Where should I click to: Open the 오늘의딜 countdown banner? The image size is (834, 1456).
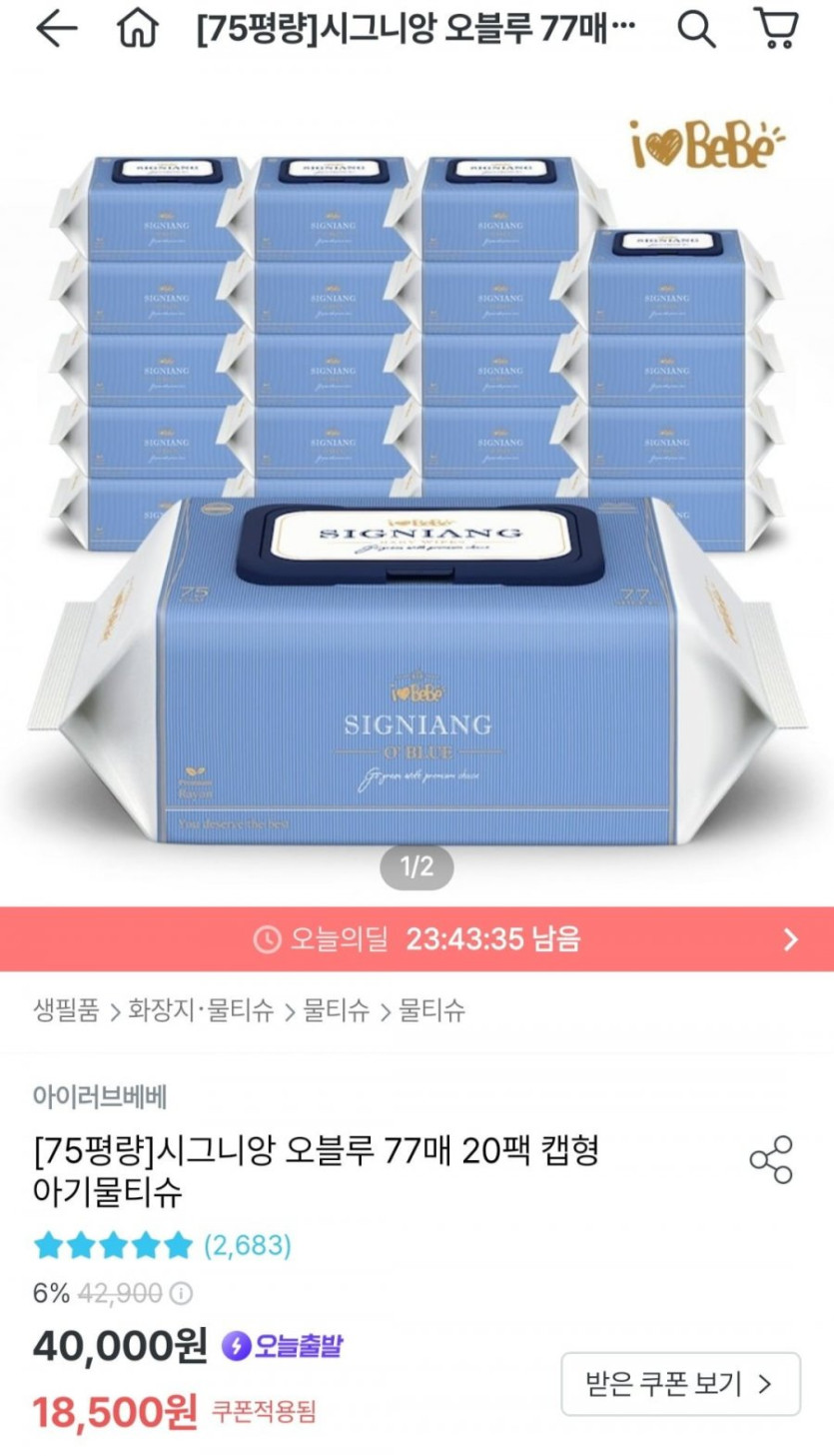417,939
